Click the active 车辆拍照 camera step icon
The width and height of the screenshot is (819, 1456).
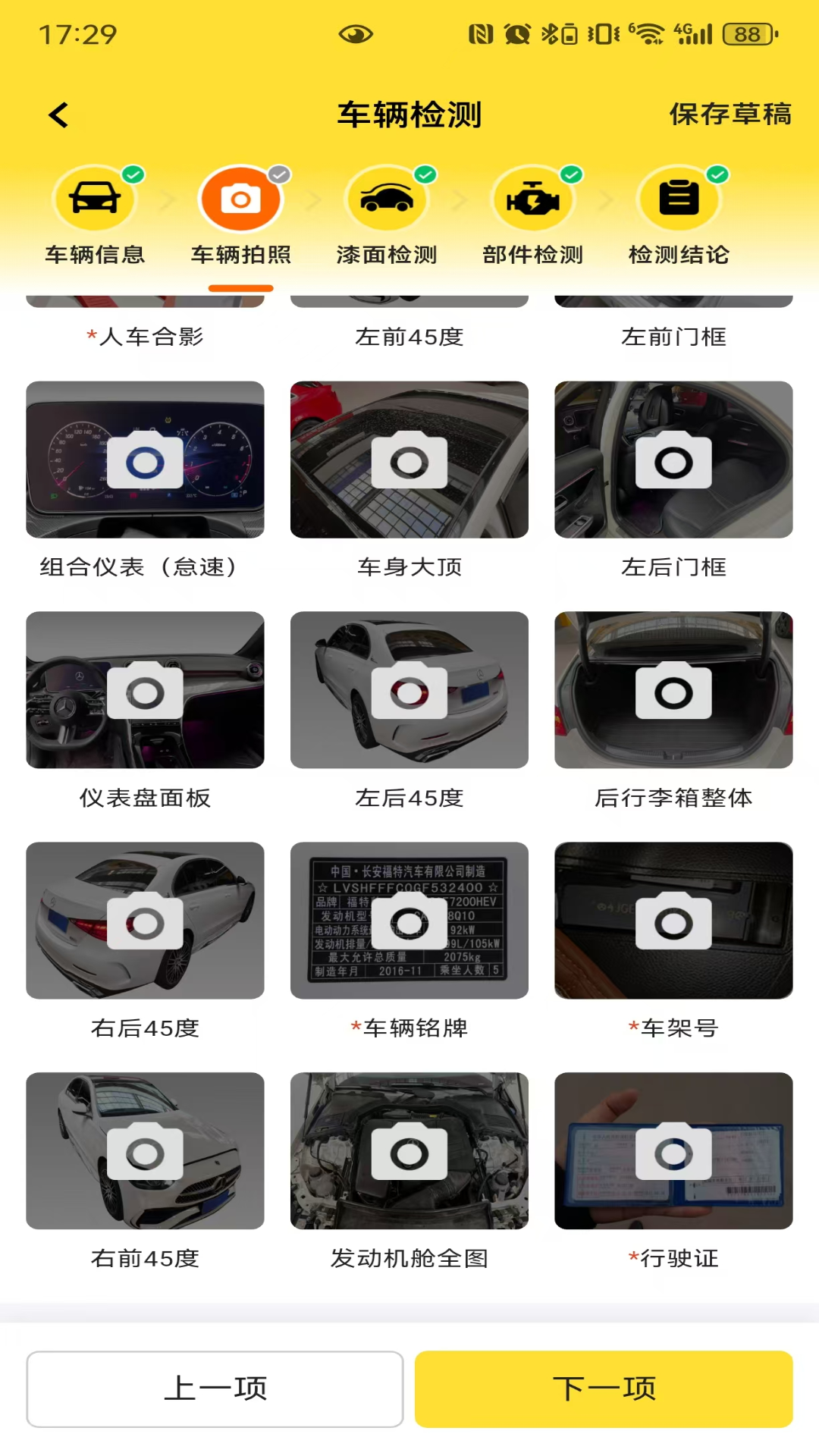click(240, 199)
